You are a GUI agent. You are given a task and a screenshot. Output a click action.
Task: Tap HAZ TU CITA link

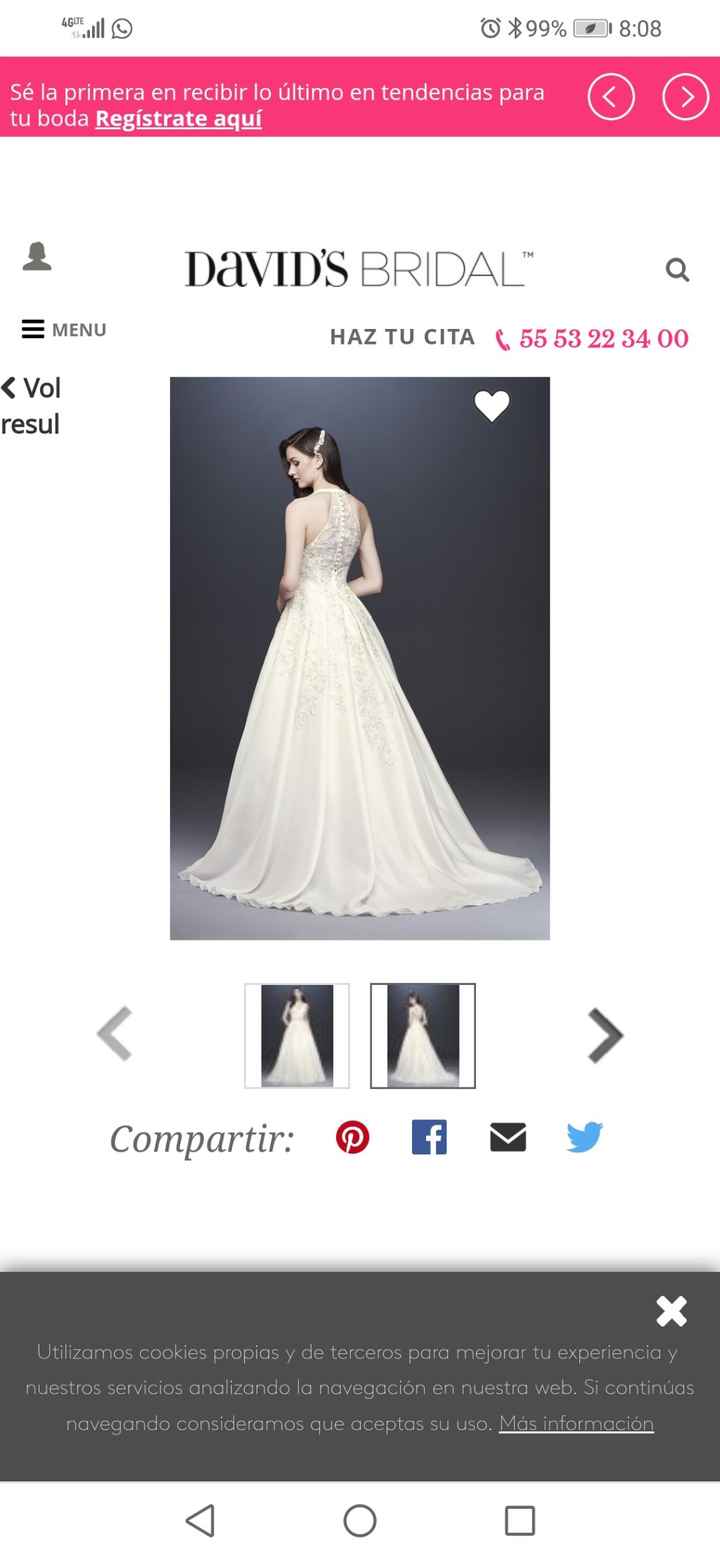pos(402,337)
